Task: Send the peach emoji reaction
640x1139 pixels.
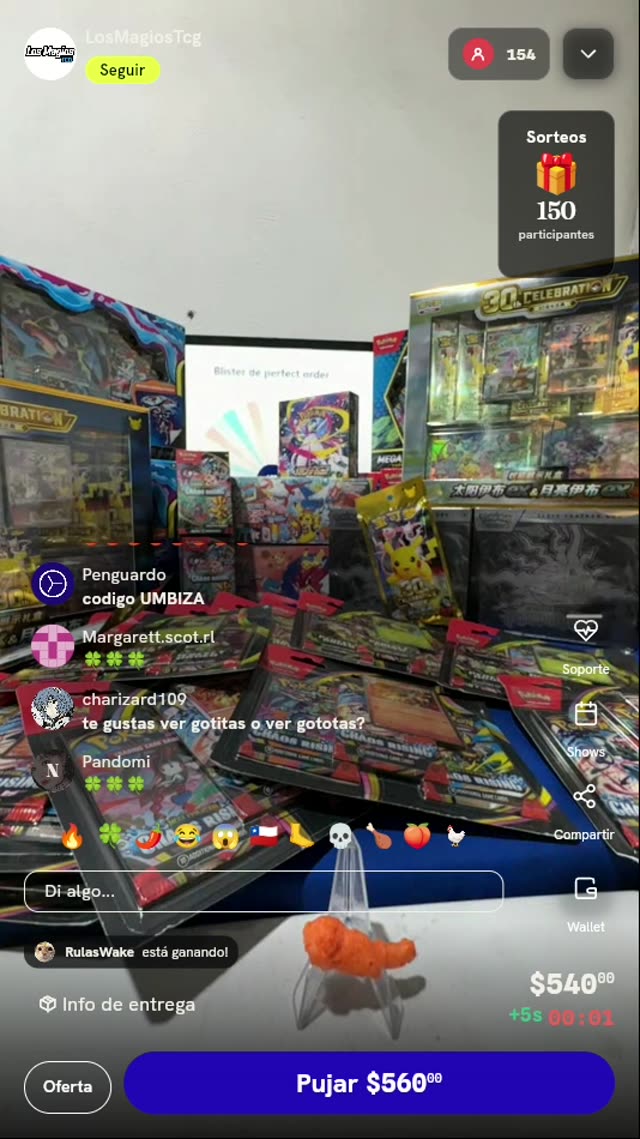Action: pos(417,836)
